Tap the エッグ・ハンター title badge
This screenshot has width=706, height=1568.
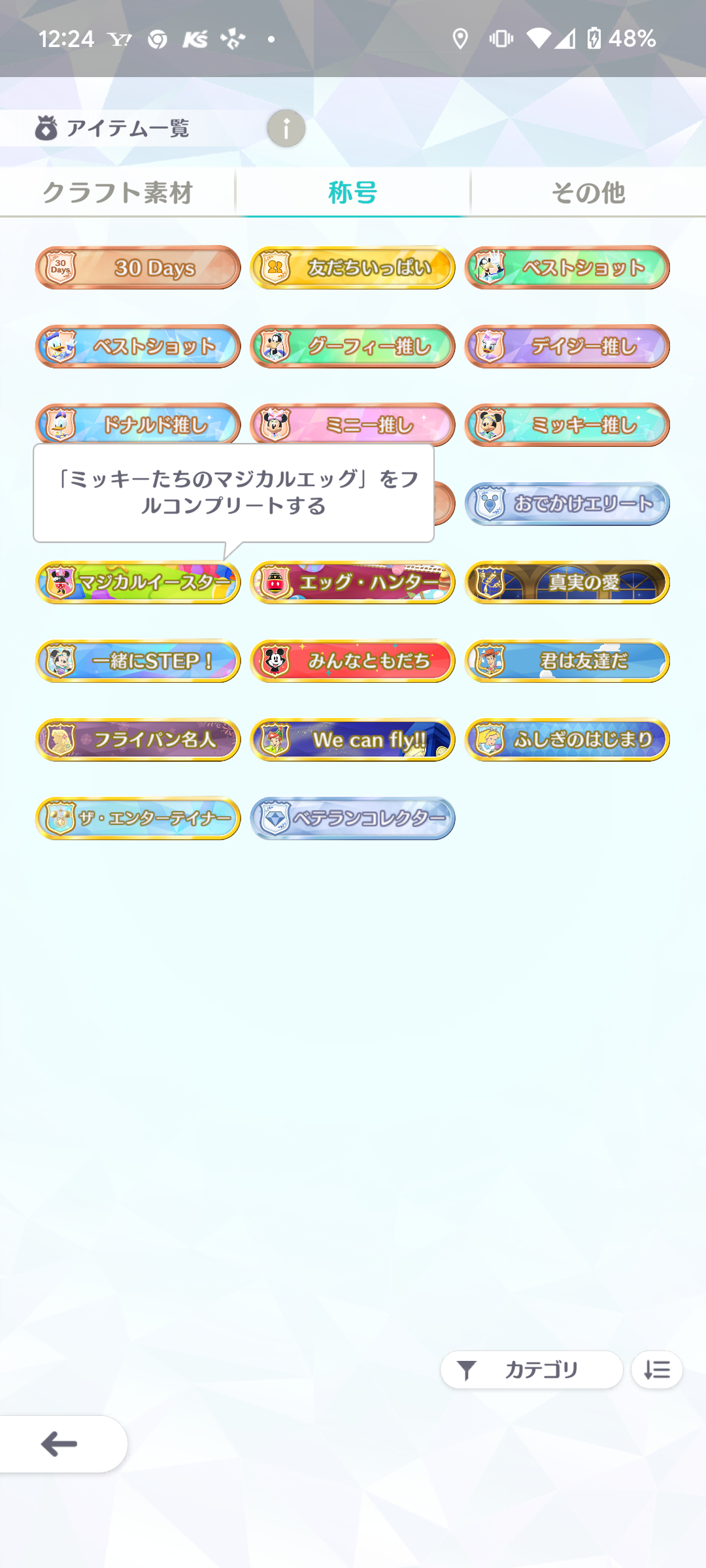pyautogui.click(x=352, y=582)
